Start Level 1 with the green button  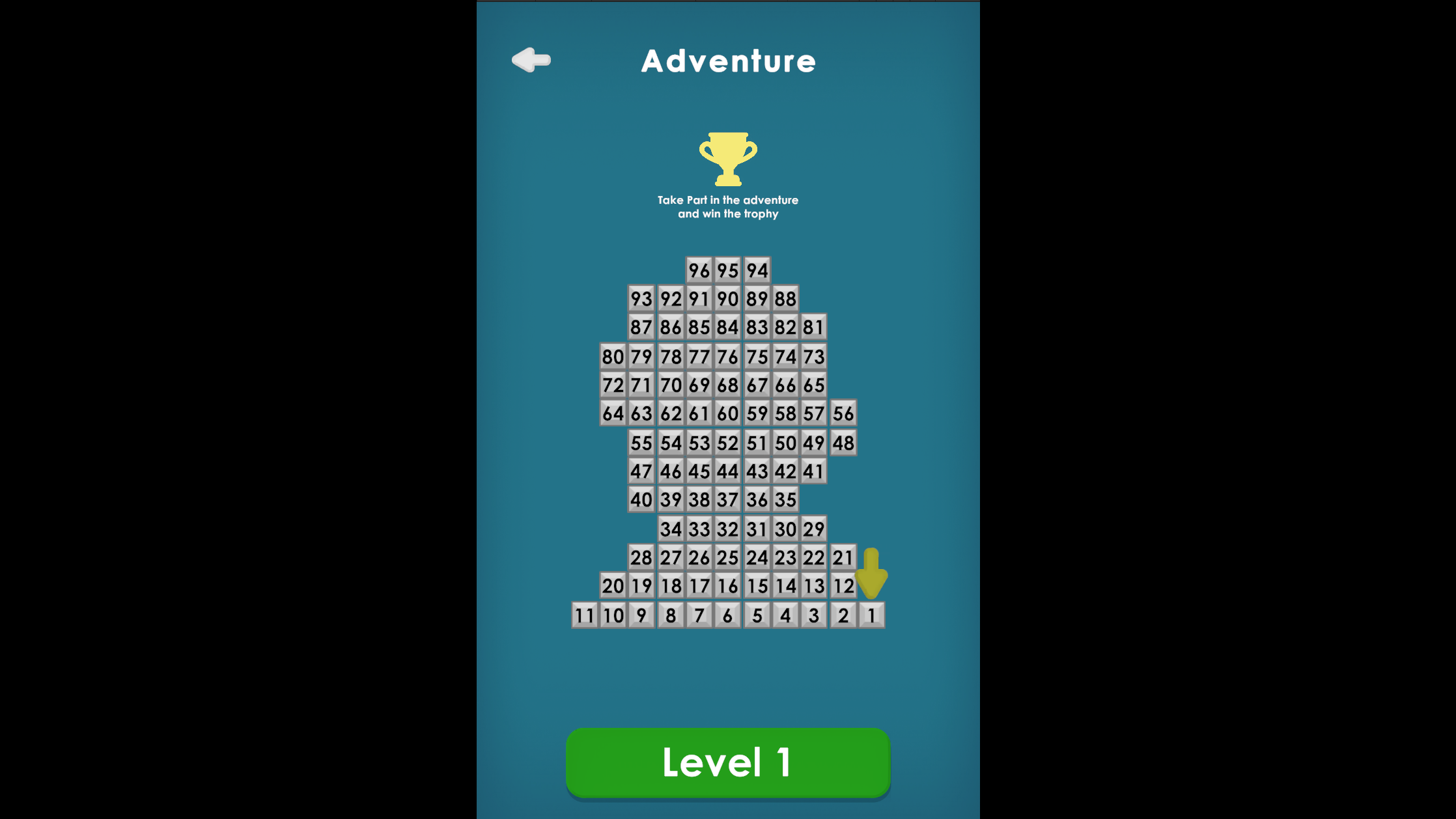click(x=727, y=762)
